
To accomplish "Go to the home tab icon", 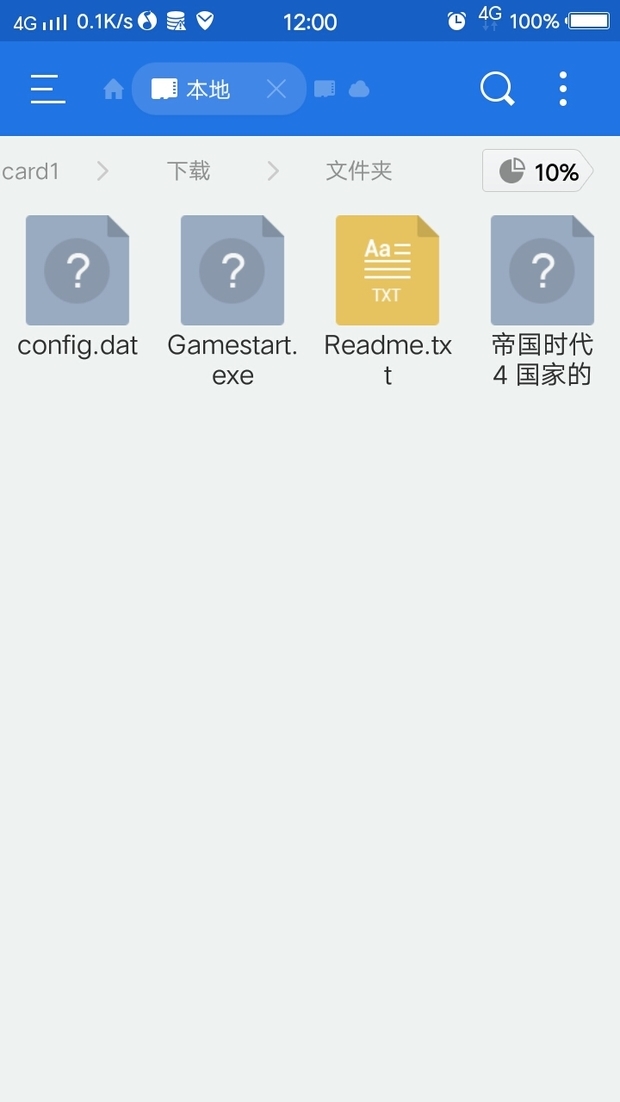I will pyautogui.click(x=113, y=89).
